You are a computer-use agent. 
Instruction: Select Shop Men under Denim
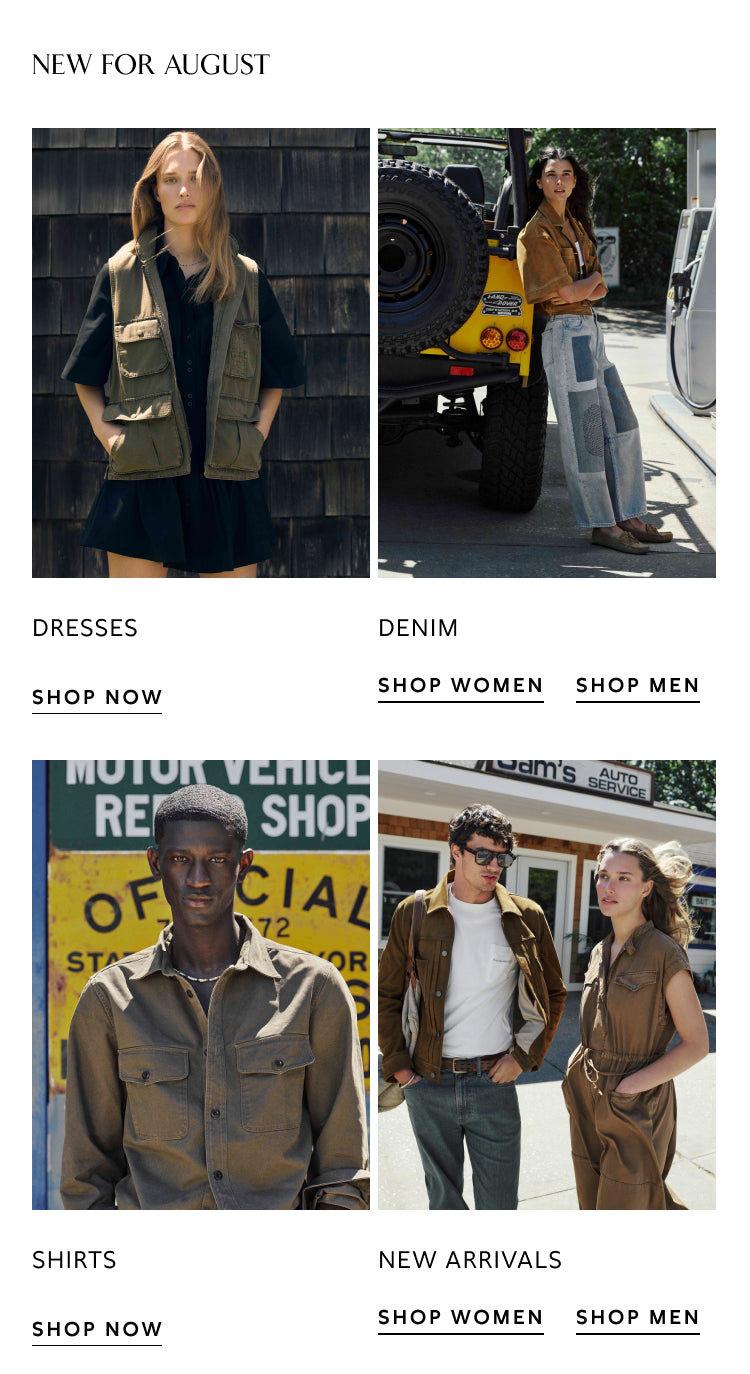637,686
